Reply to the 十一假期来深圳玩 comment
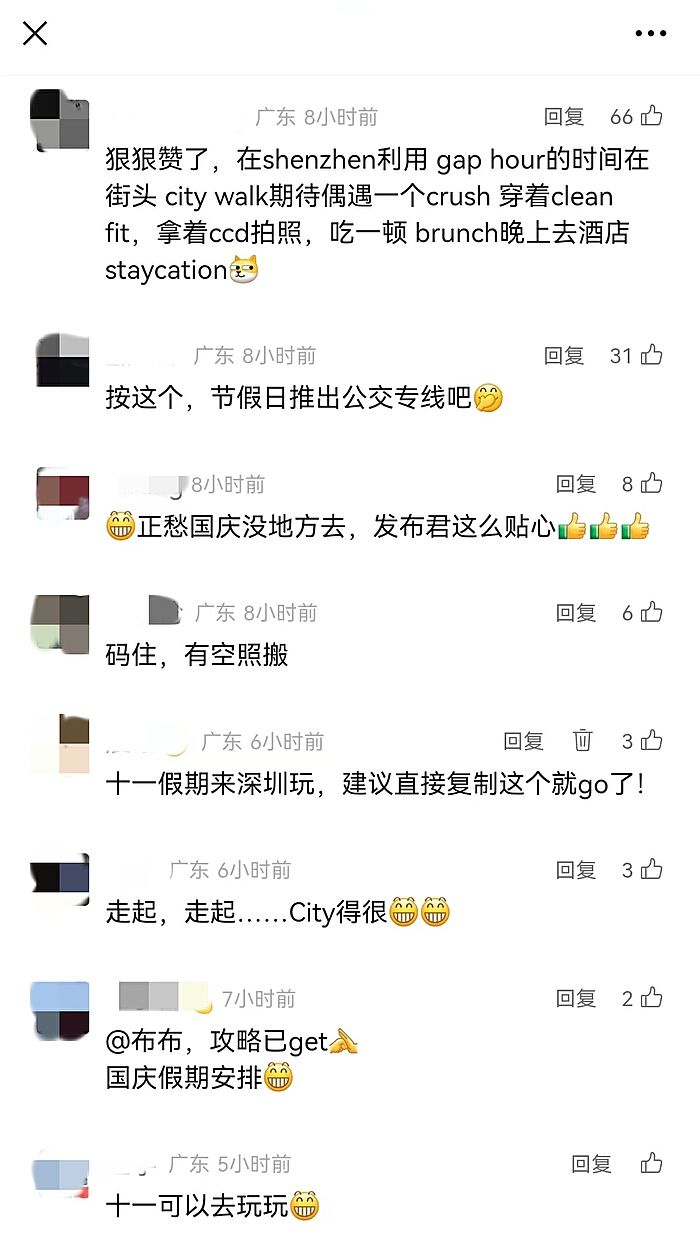The height and width of the screenshot is (1240, 700). tap(524, 741)
